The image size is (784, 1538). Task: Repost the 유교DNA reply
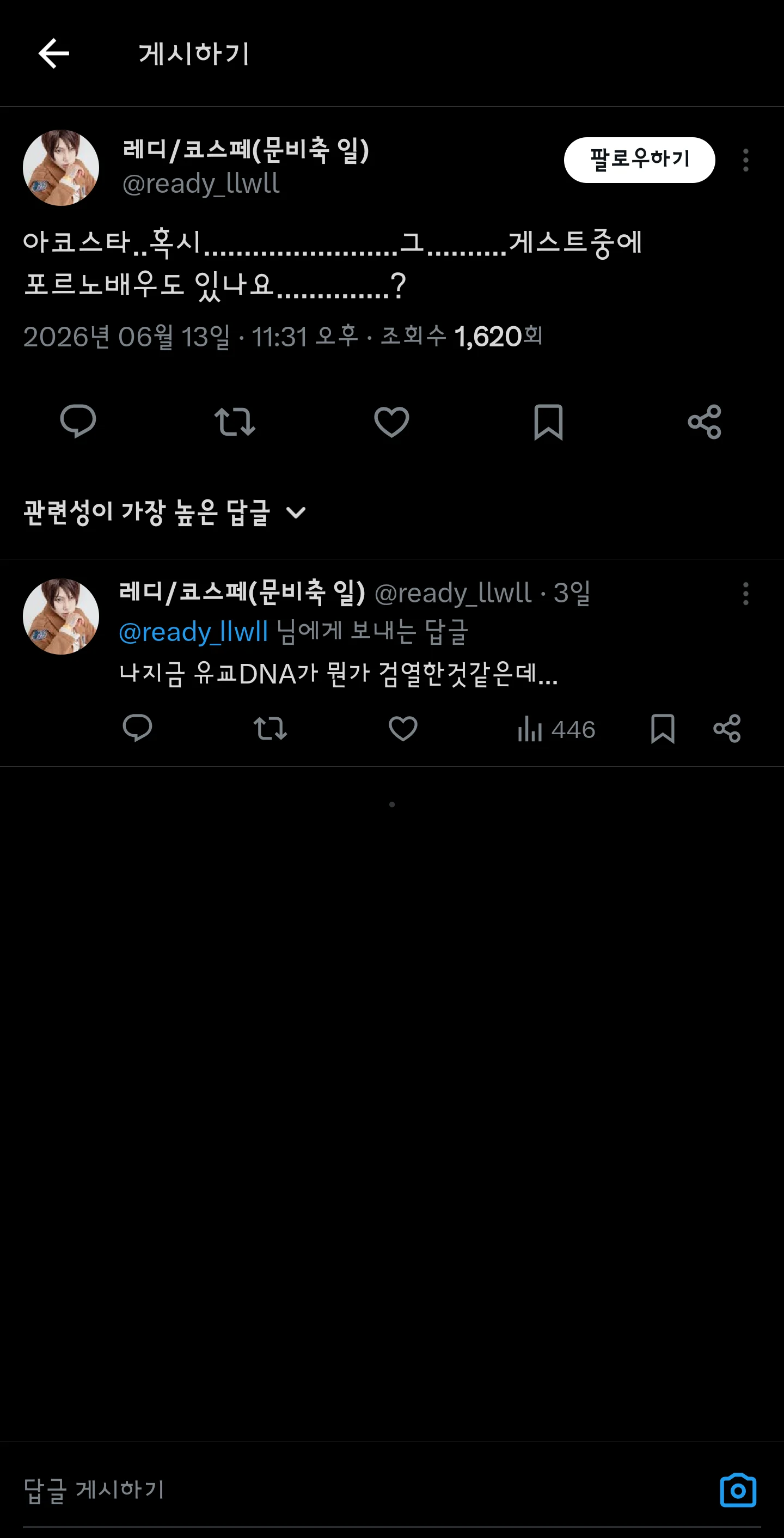(x=270, y=728)
